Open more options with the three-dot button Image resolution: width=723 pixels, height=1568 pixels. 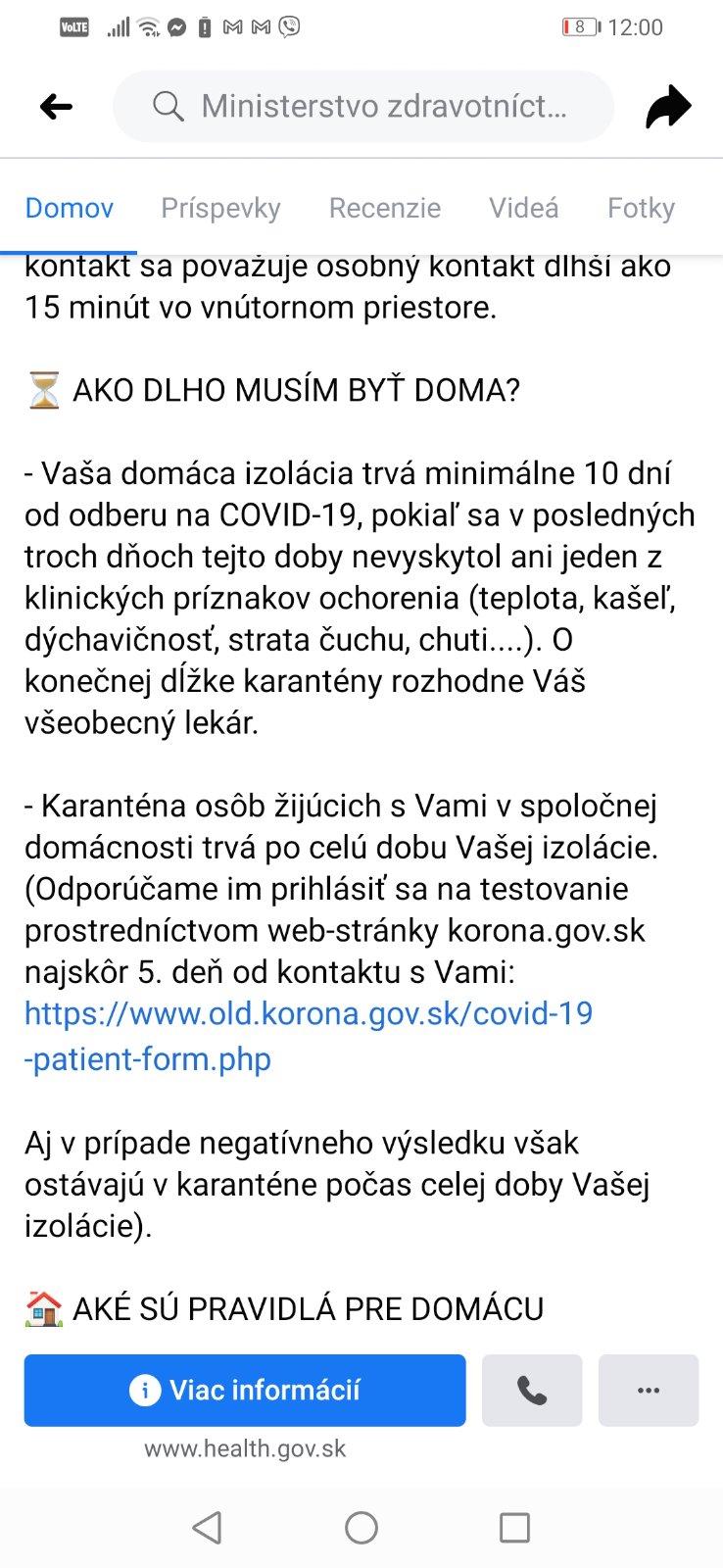tap(648, 1390)
